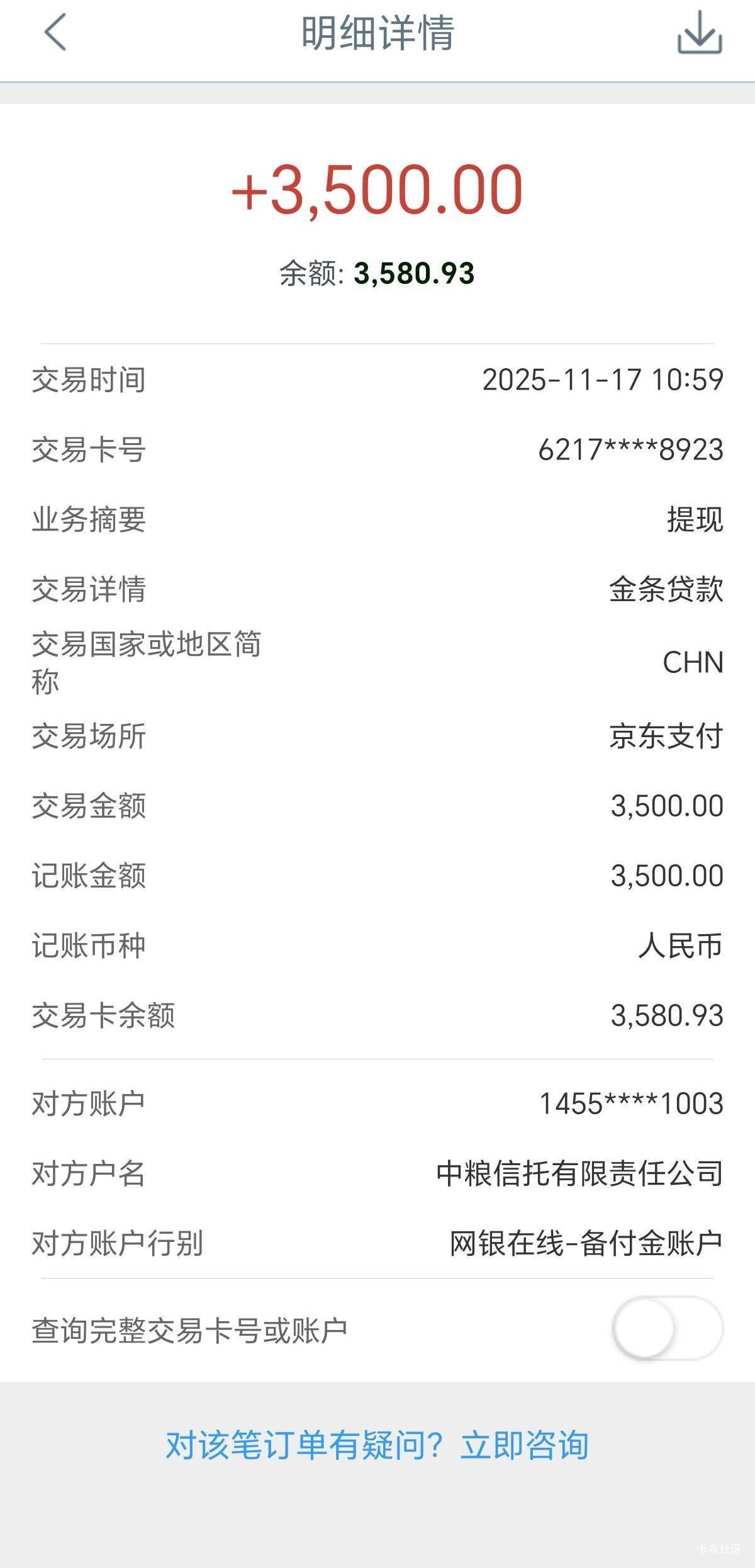Enable 查询完整交易卡号或账户 switch
The image size is (755, 1568).
[667, 1329]
